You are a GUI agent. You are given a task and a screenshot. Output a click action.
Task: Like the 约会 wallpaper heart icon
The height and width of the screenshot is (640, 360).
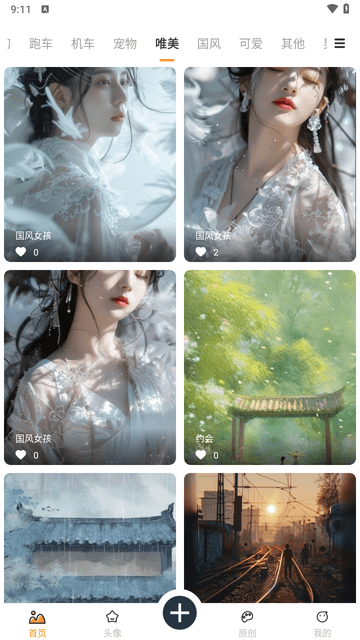[200, 454]
